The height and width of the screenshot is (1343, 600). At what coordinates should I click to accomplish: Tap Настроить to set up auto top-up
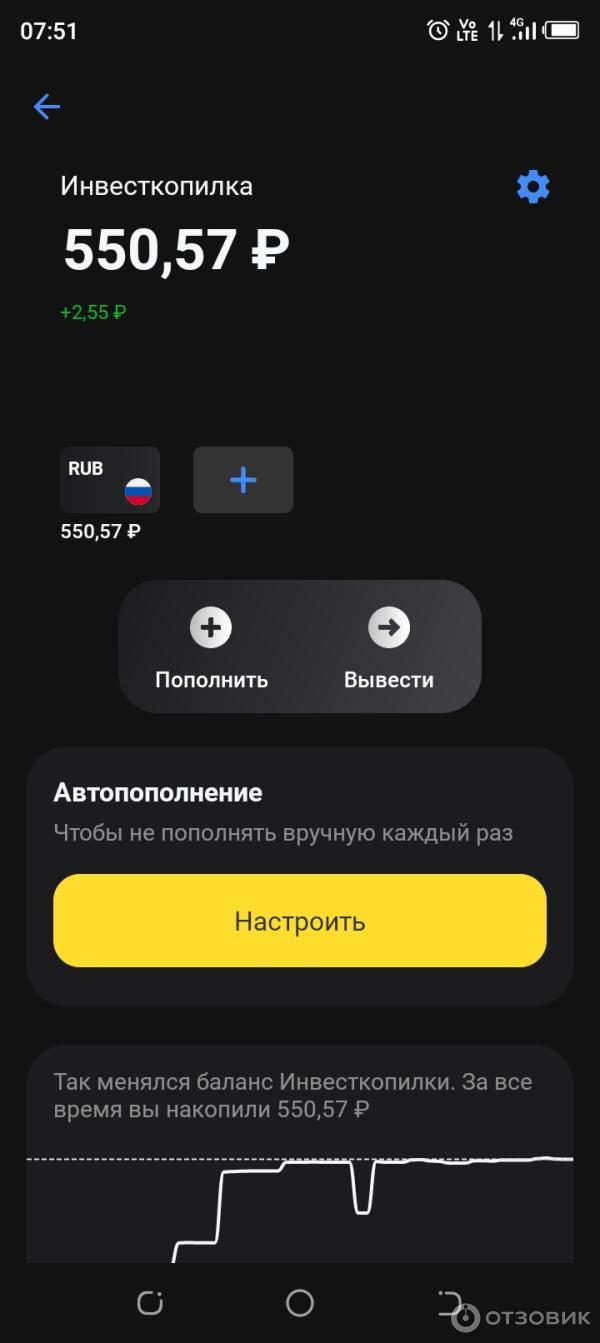300,921
